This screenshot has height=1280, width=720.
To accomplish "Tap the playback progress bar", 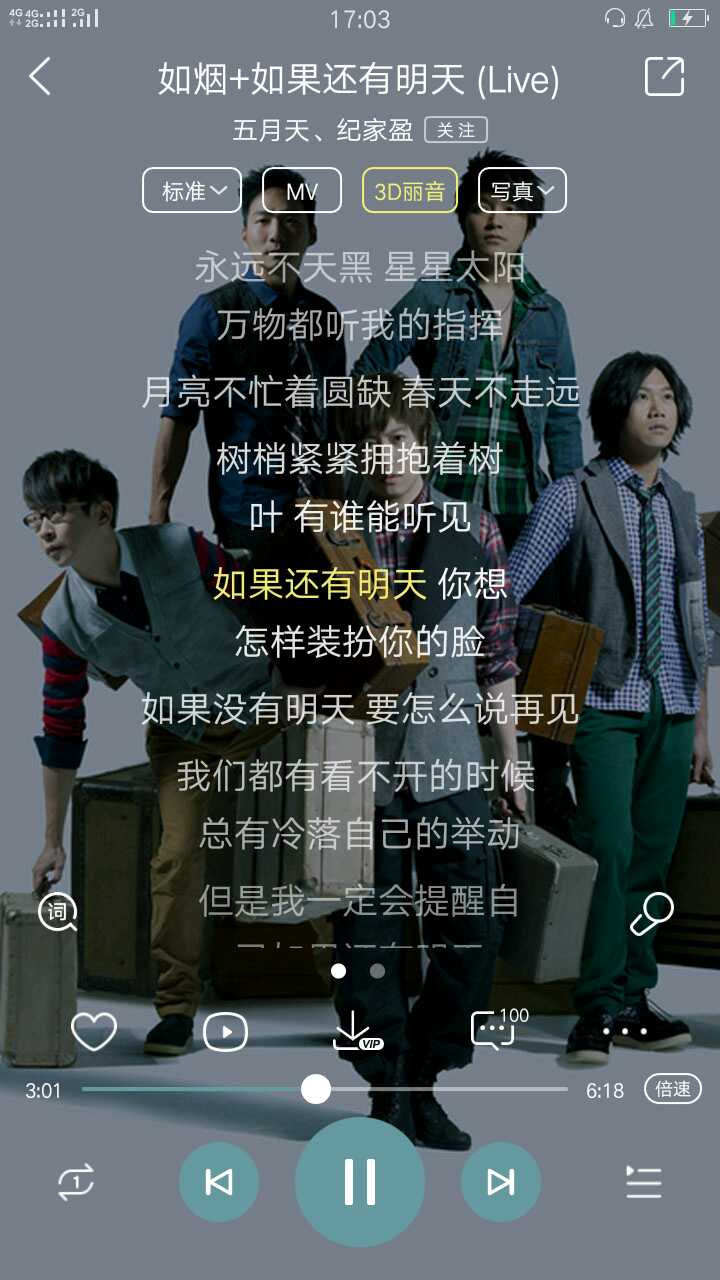I will [324, 1089].
